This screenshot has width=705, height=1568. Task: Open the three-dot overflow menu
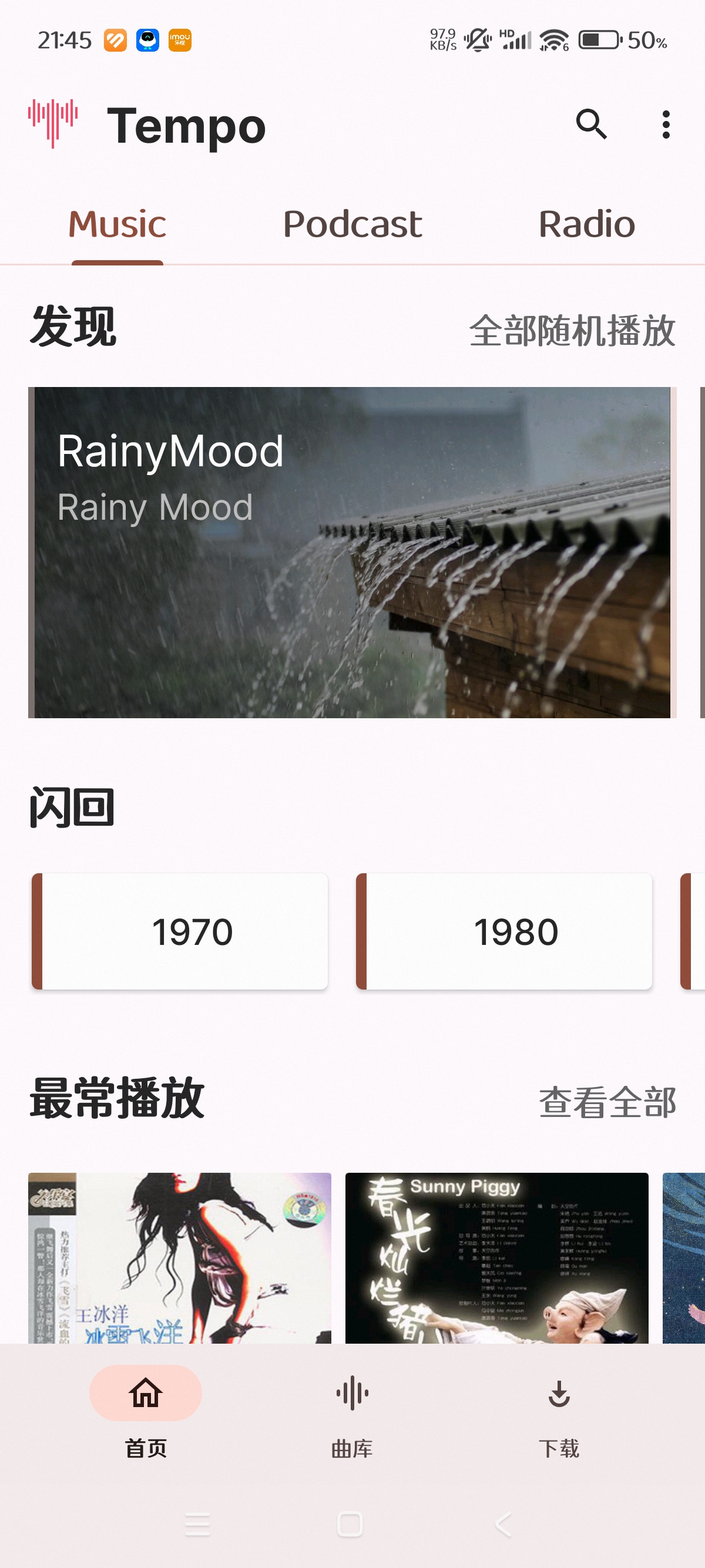pos(666,125)
